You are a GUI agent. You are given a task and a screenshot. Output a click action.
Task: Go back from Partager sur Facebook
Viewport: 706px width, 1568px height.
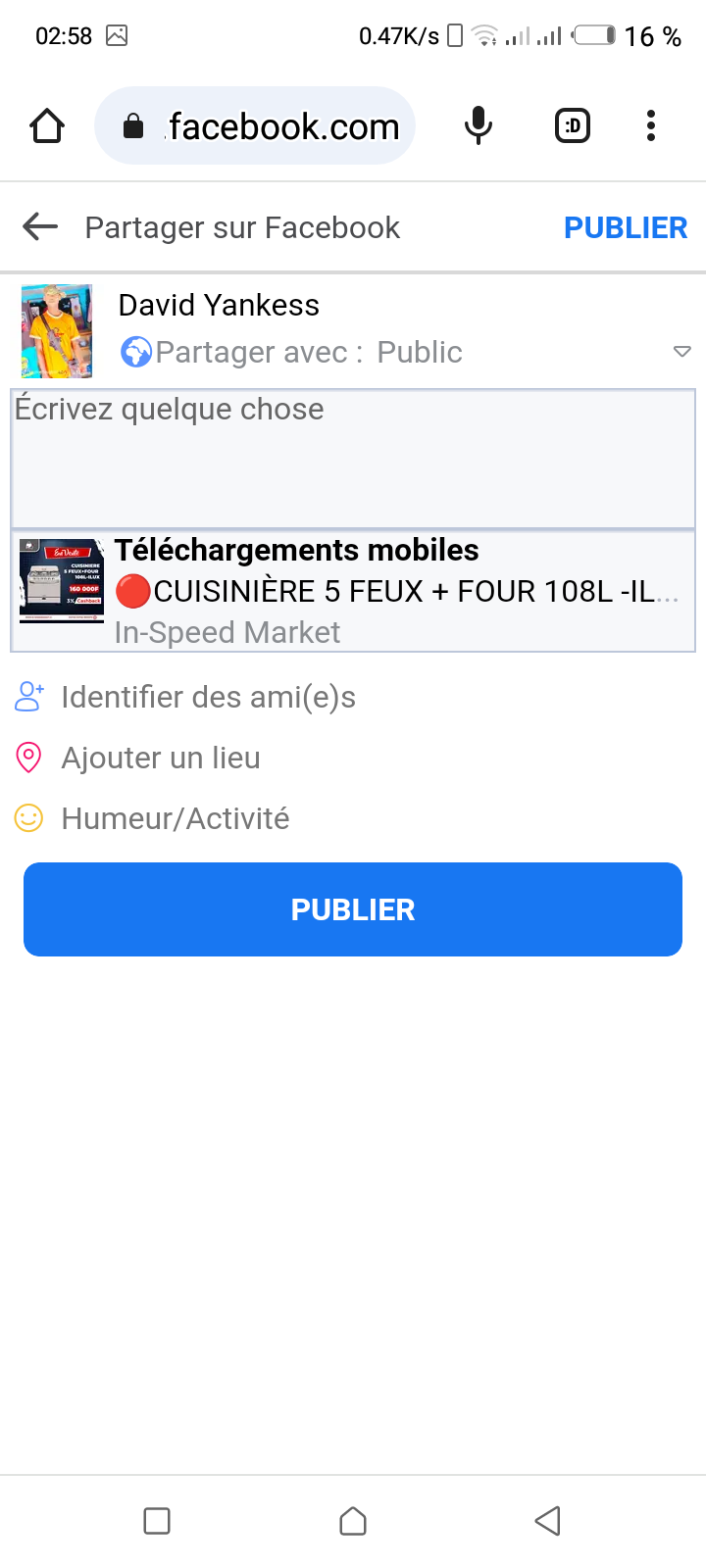[x=40, y=227]
